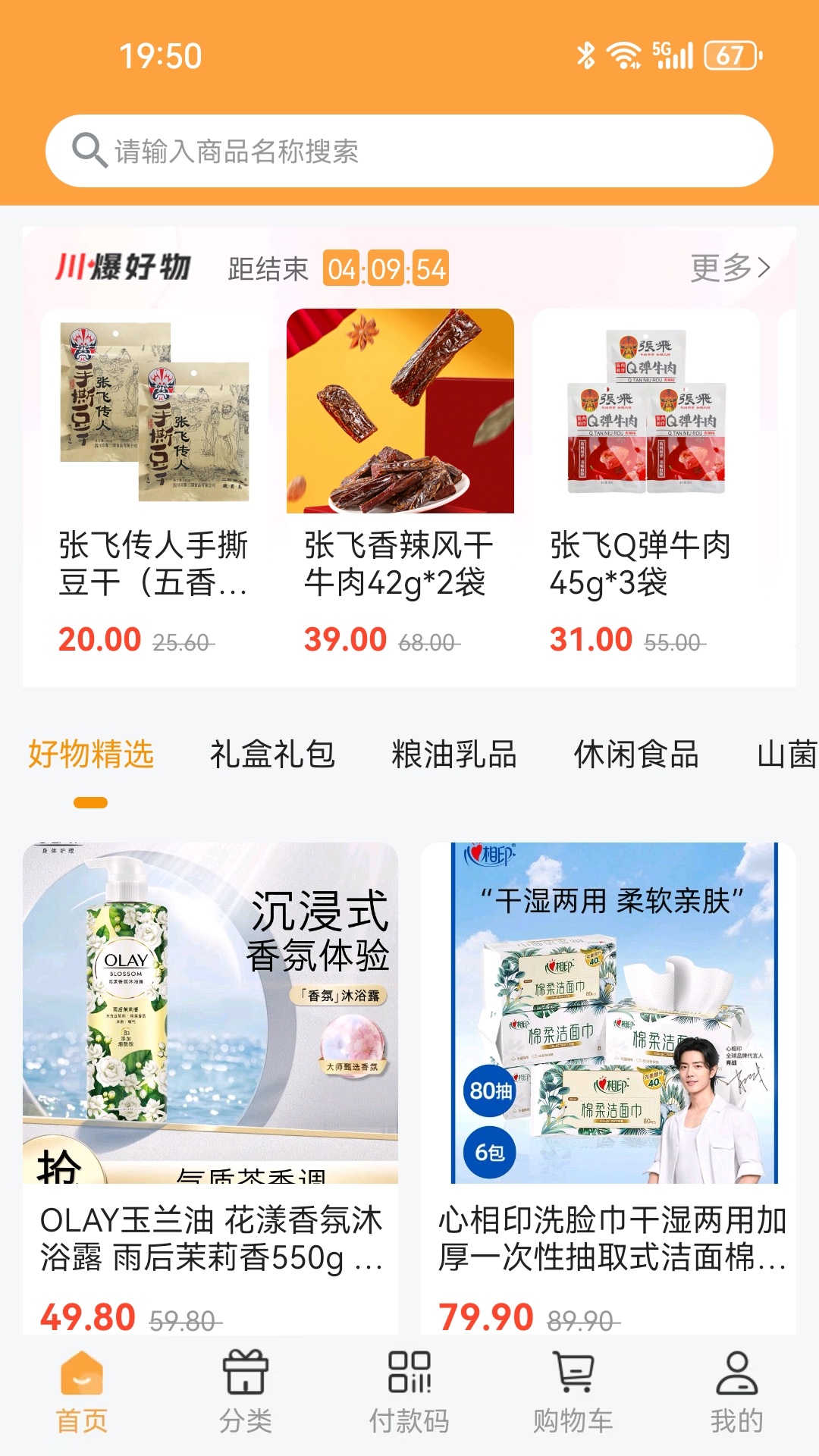The width and height of the screenshot is (819, 1456).
Task: Keep 好物精选 tab selected
Action: [89, 753]
